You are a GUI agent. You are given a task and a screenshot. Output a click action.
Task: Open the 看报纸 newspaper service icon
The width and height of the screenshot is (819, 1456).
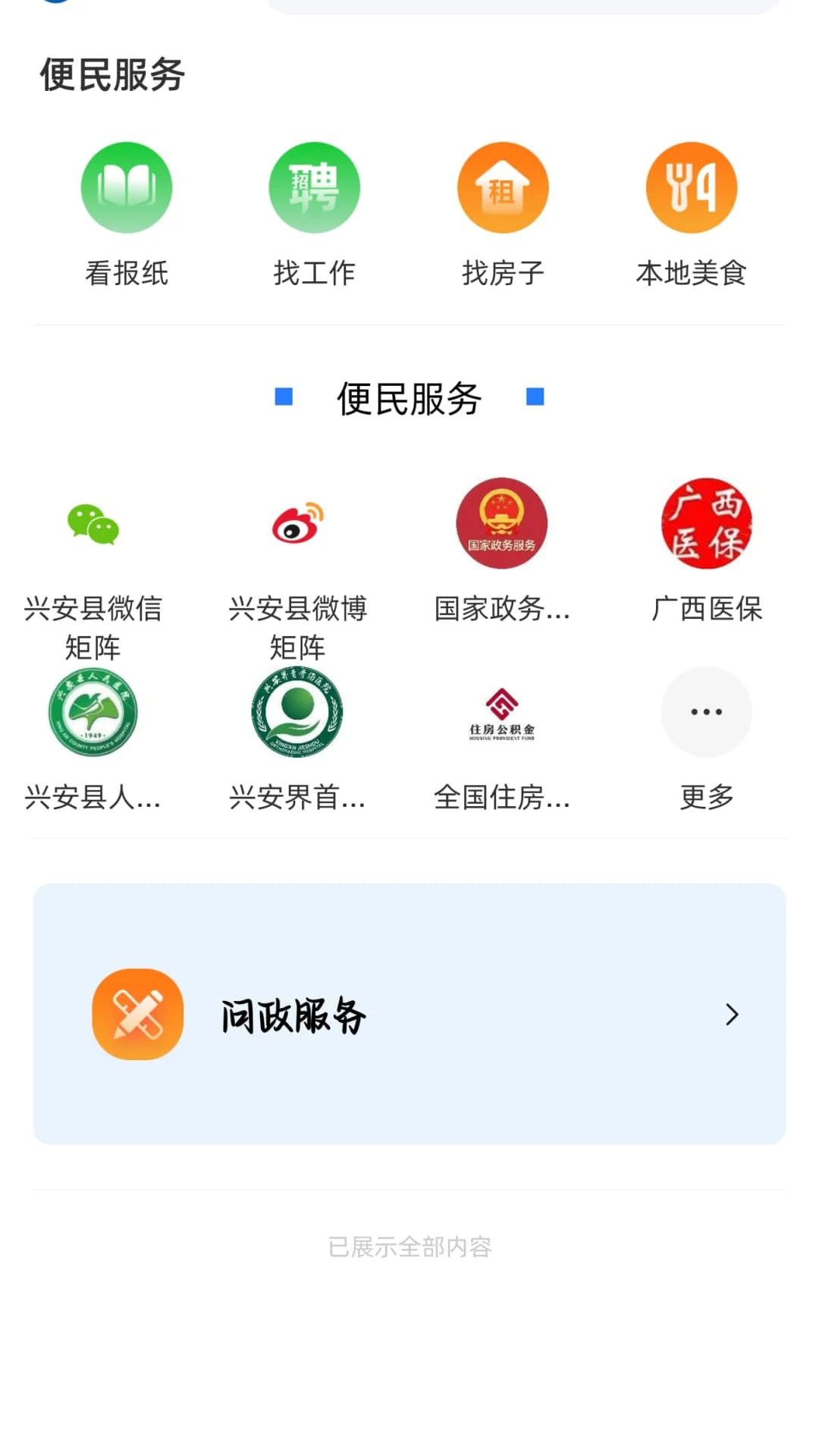(127, 187)
